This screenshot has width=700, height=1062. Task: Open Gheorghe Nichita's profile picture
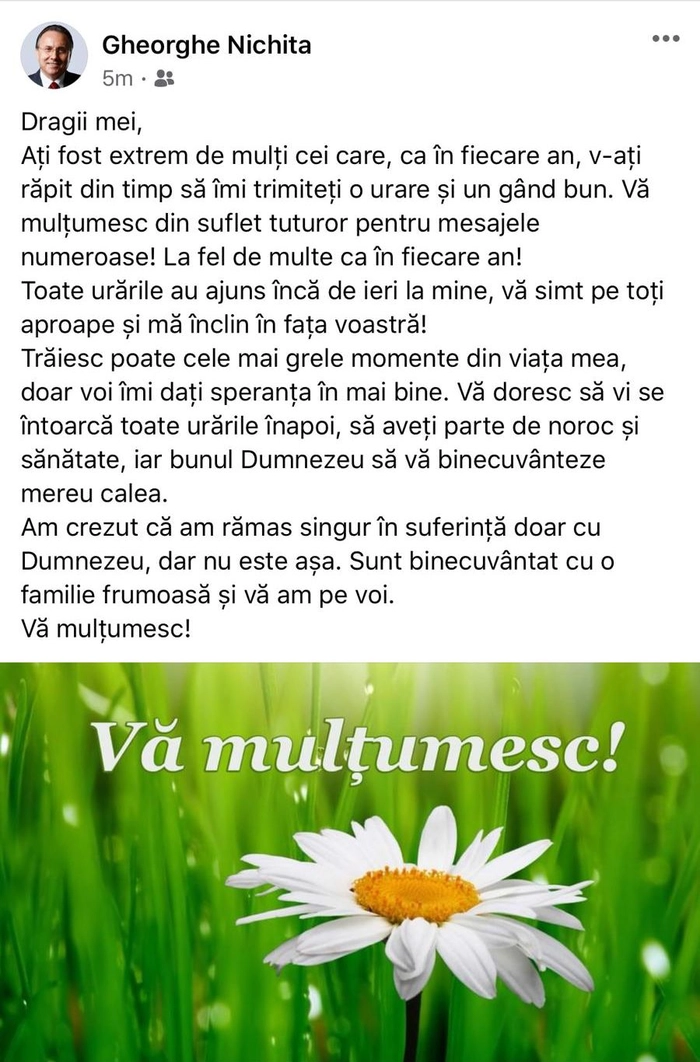tap(53, 55)
